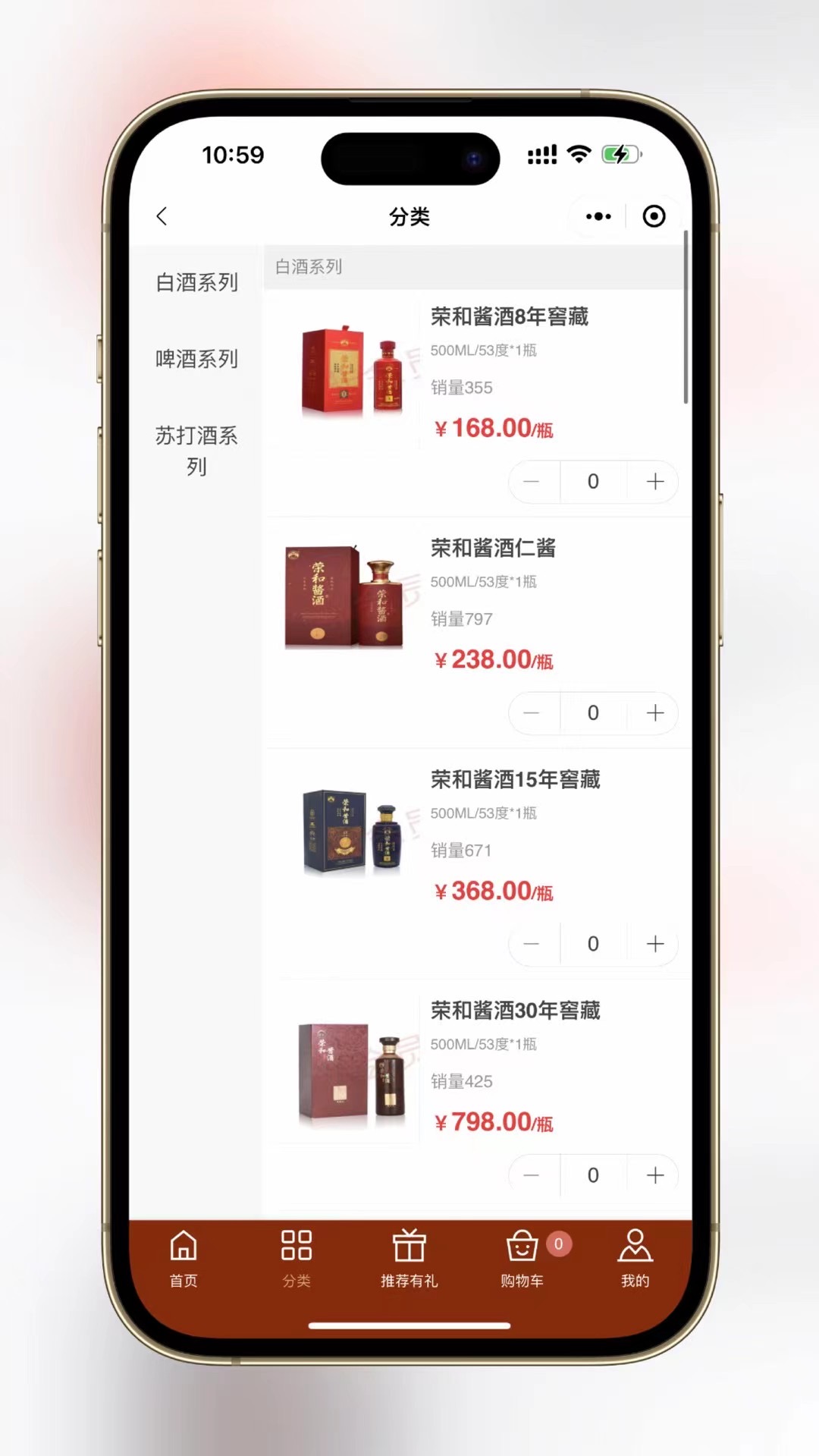The width and height of the screenshot is (819, 1456).
Task: Open the 荣和酱酒30年窖藏 product
Action: 515,1011
